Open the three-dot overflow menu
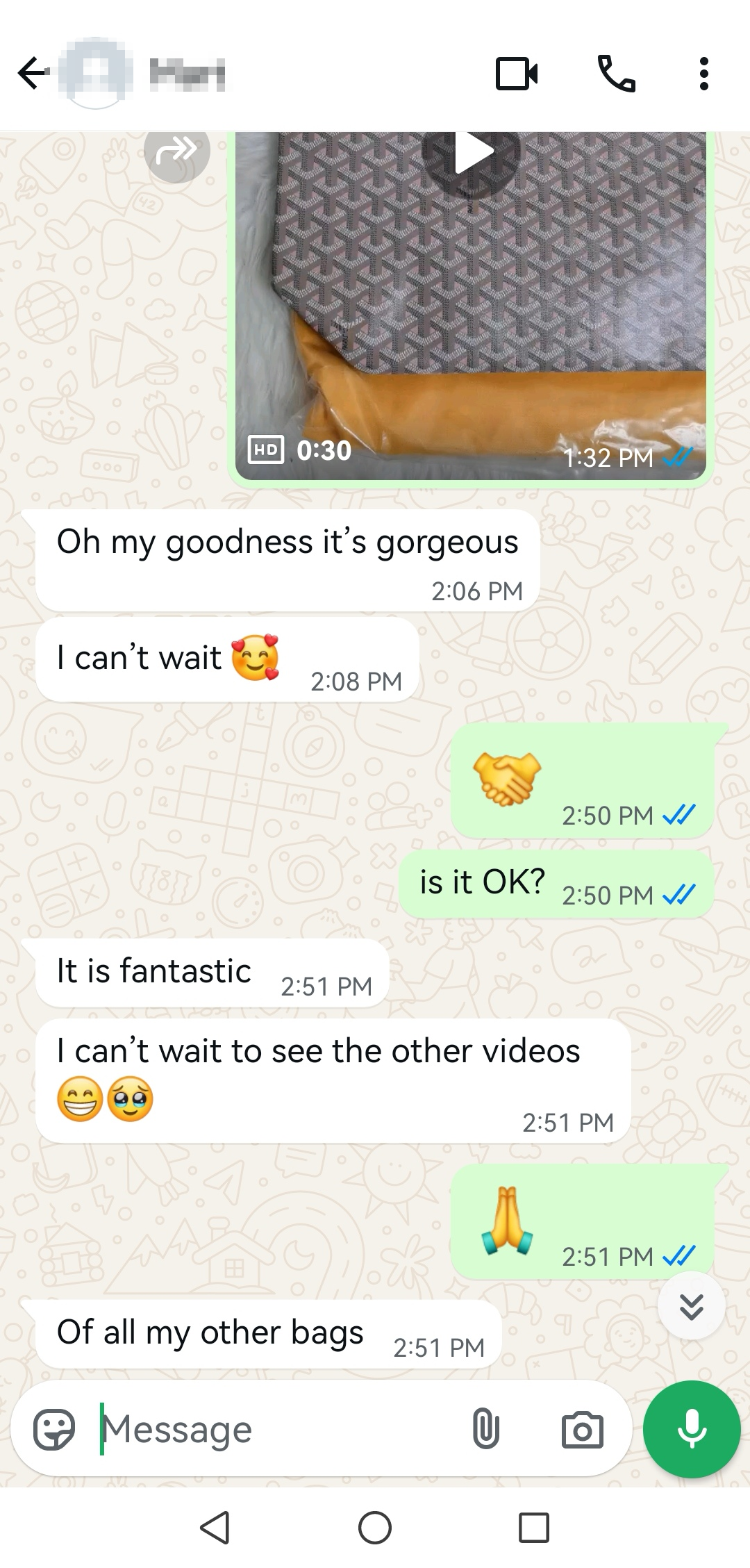The width and height of the screenshot is (750, 1568). 704,74
